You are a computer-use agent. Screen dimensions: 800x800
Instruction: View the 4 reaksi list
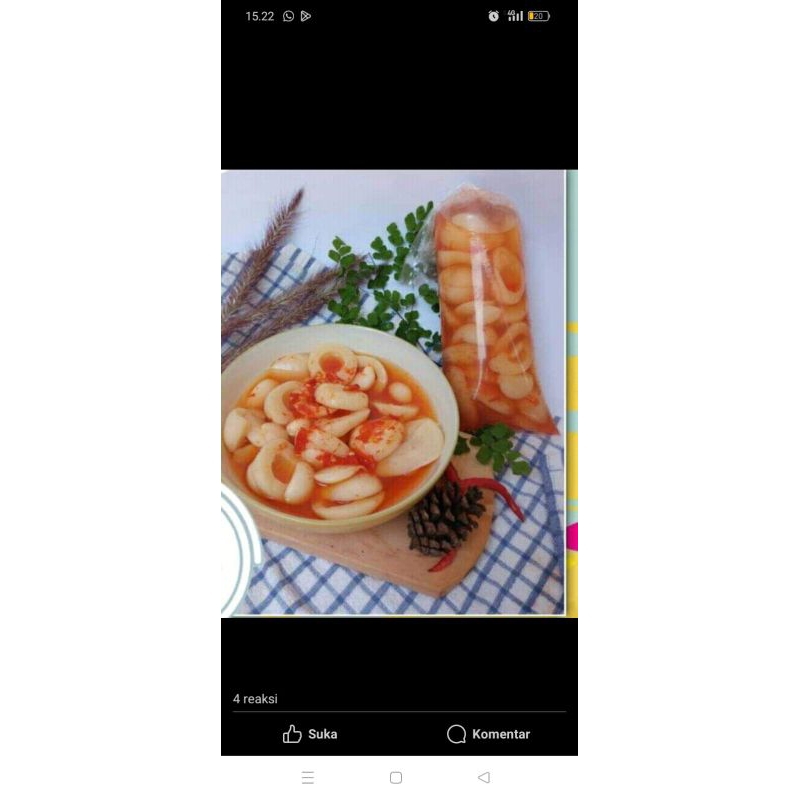255,699
